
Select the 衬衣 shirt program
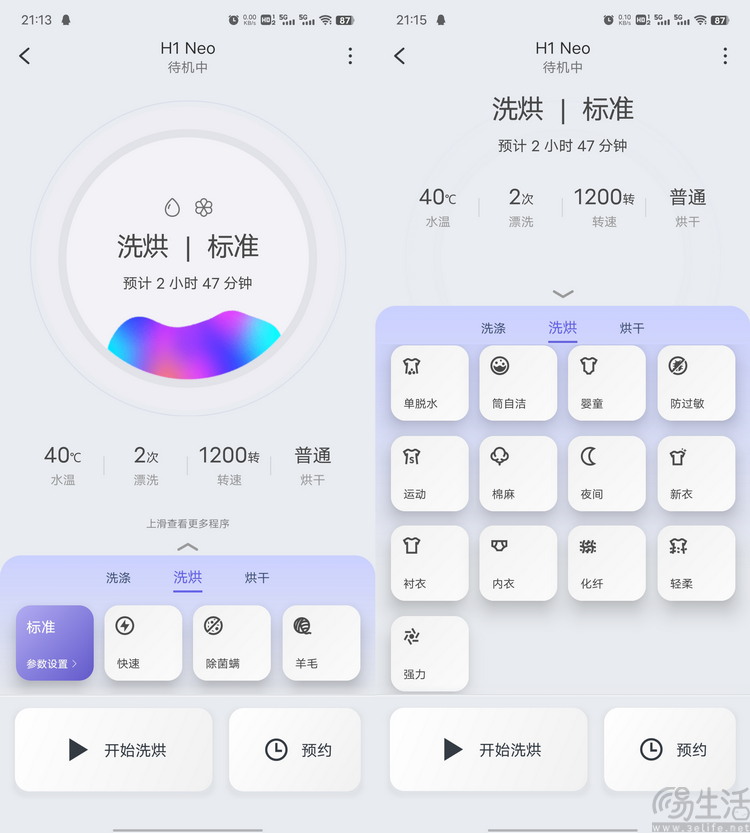coord(429,563)
